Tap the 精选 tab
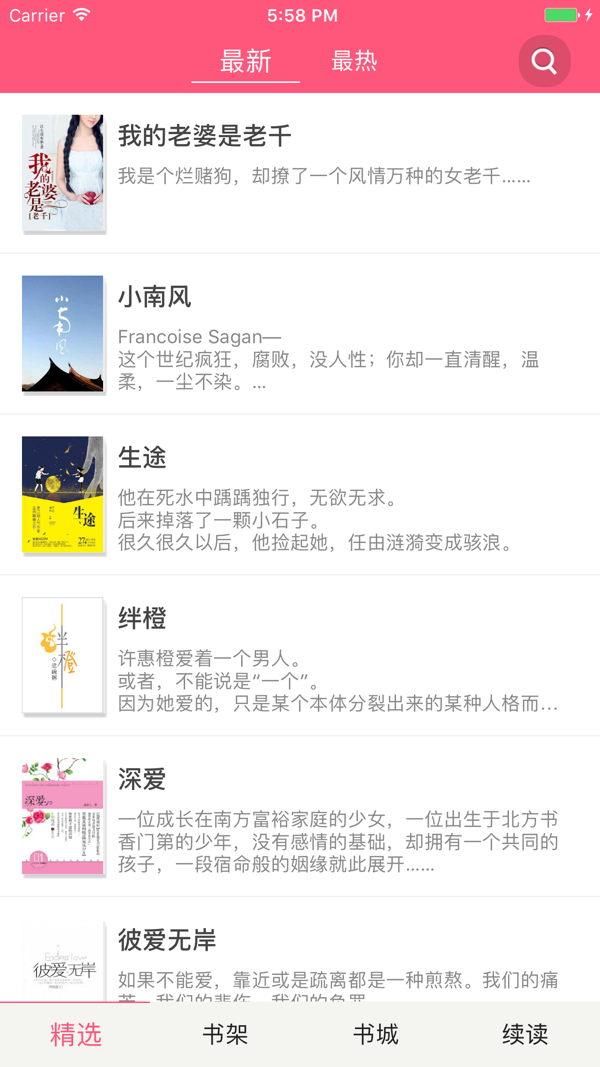This screenshot has height=1067, width=600. tap(75, 1034)
